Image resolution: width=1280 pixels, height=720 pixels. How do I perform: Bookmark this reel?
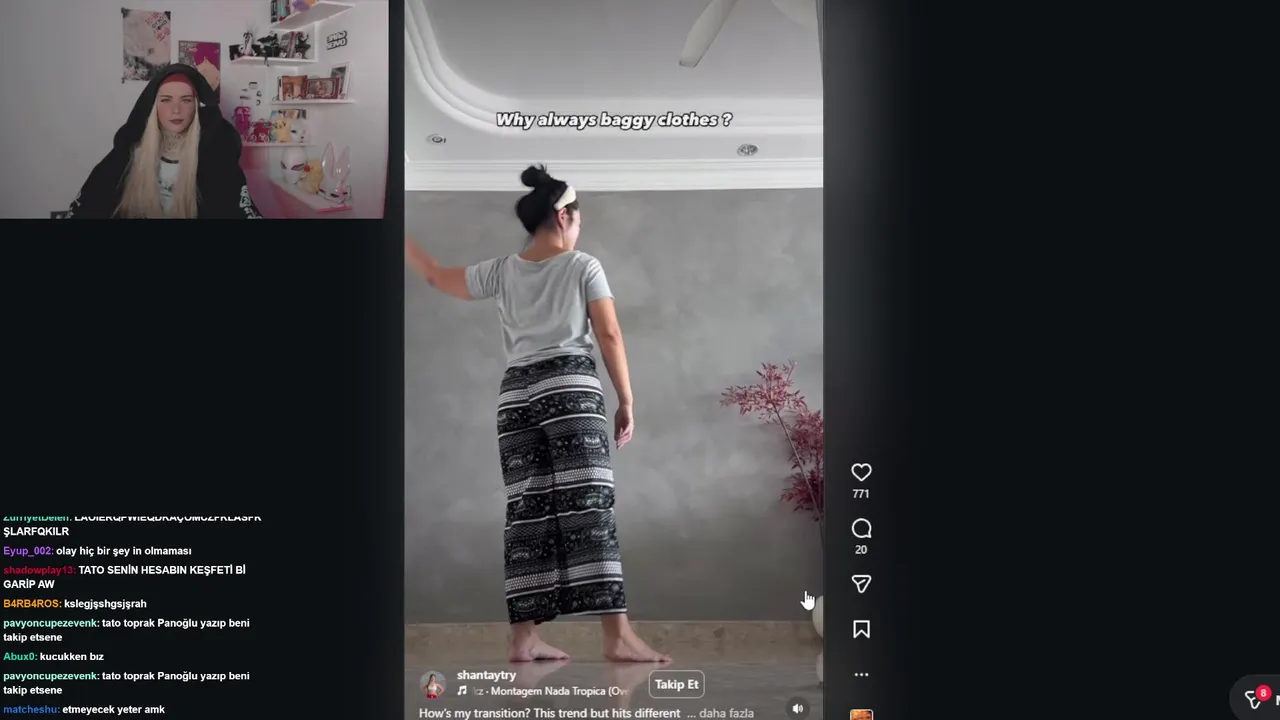pyautogui.click(x=861, y=629)
